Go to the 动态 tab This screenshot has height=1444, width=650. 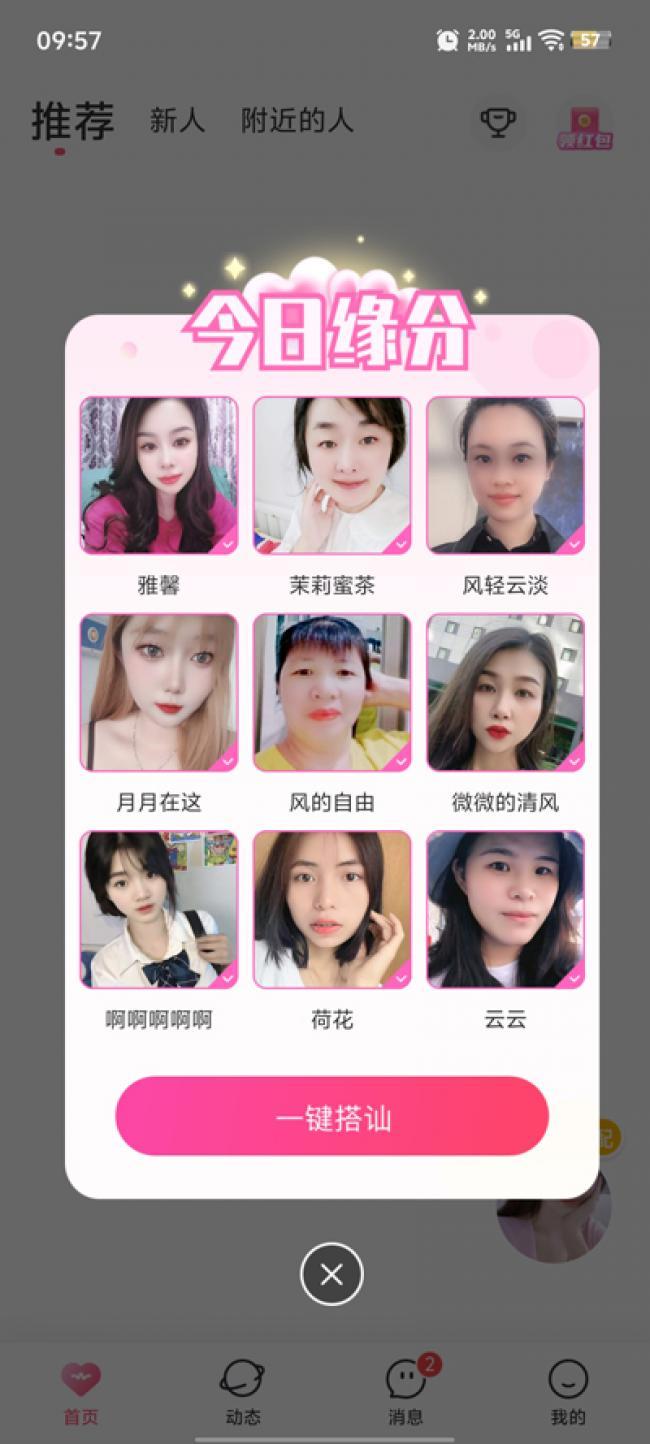(242, 1391)
